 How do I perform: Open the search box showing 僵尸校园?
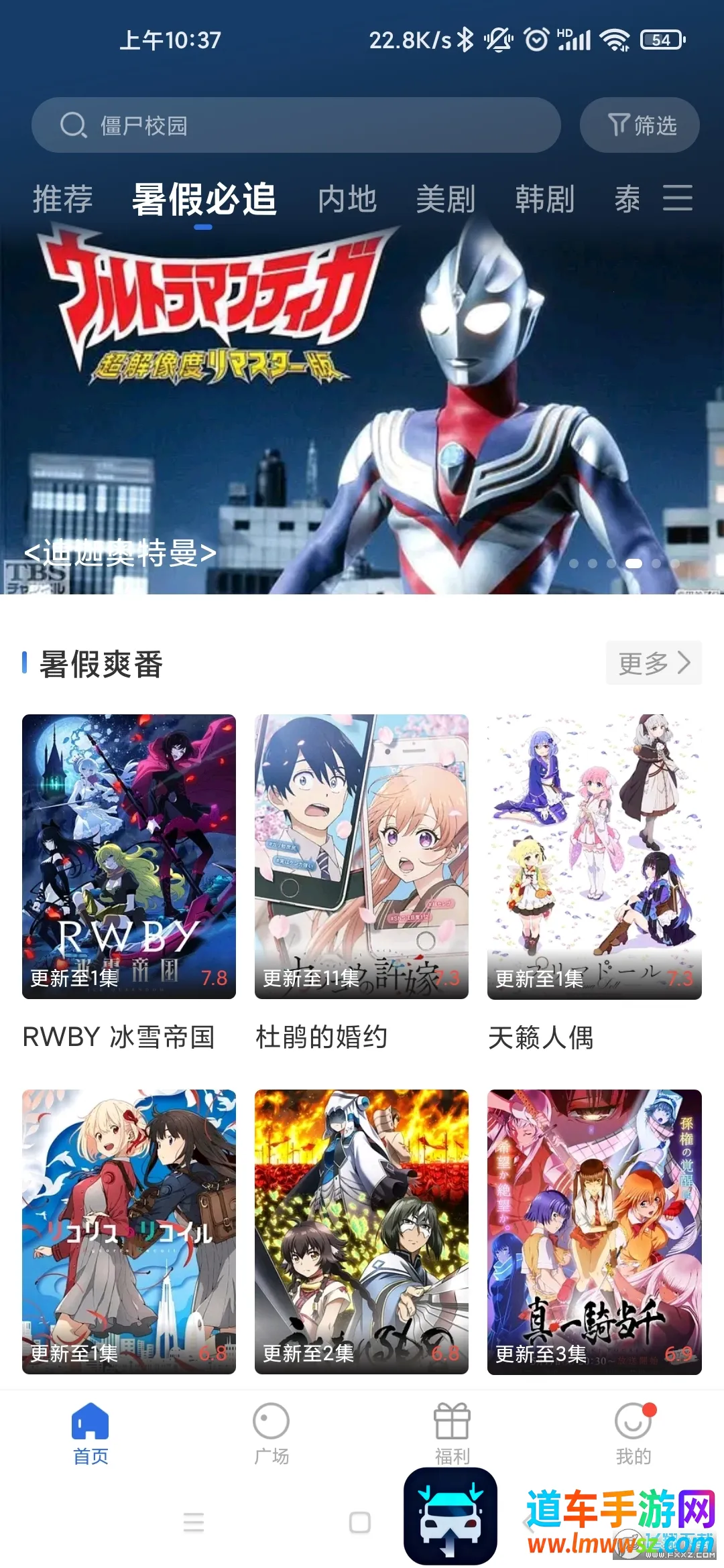(295, 125)
